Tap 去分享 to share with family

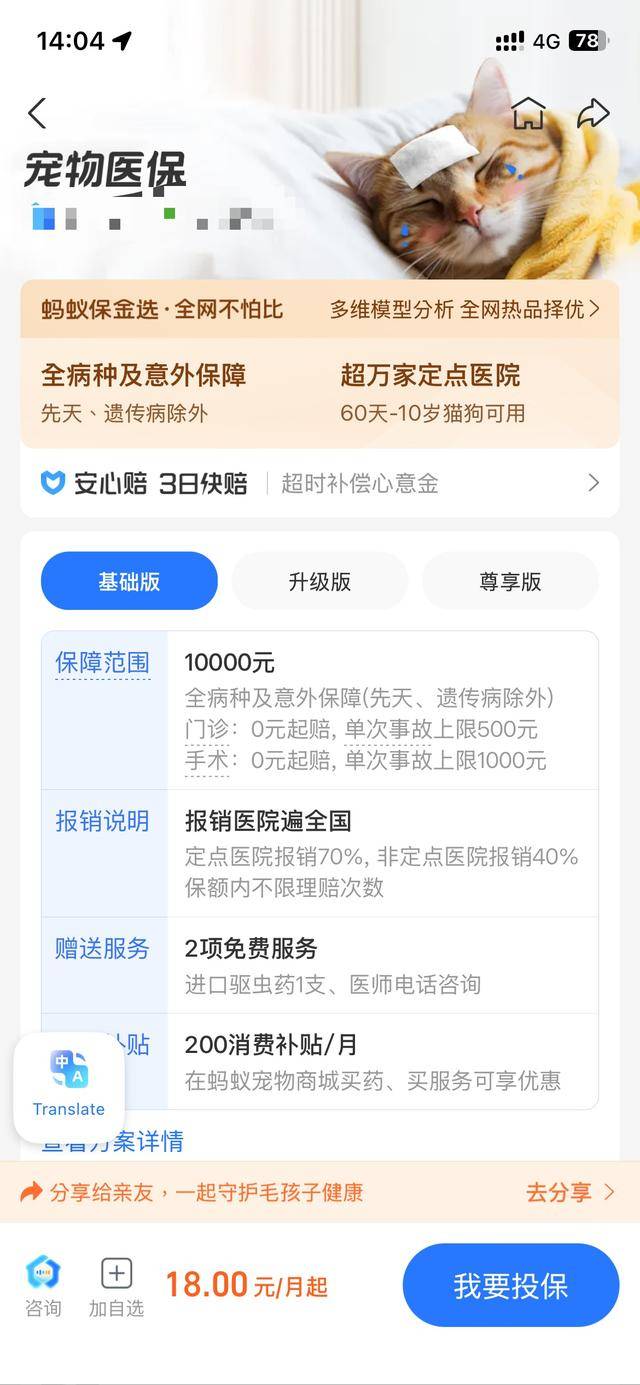pyautogui.click(x=570, y=1192)
